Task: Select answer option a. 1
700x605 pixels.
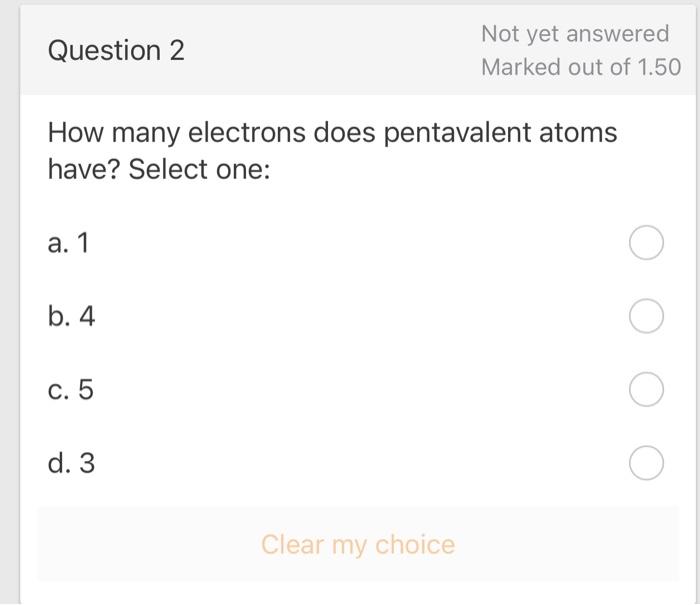Action: pos(646,243)
